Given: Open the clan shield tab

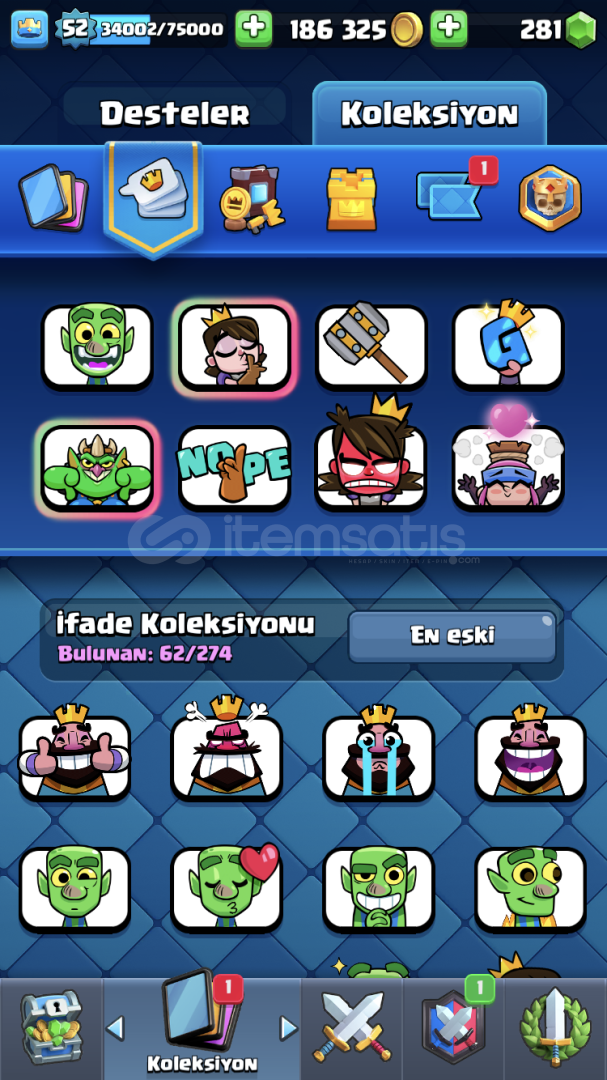Looking at the screenshot, I should (x=453, y=1029).
